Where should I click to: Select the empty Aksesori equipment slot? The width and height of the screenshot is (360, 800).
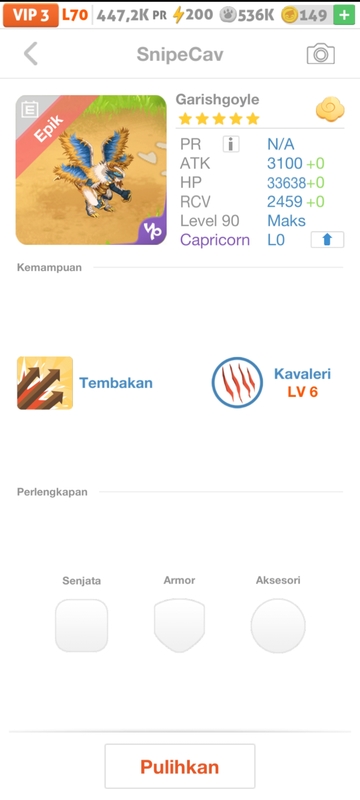[278, 626]
